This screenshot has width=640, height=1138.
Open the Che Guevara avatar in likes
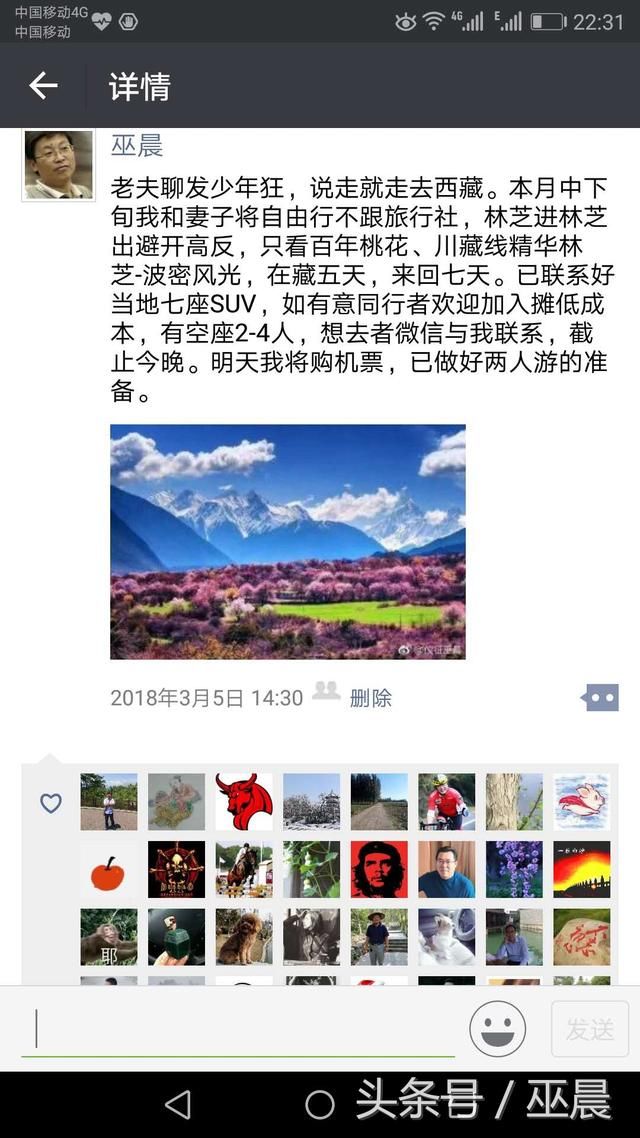click(x=379, y=869)
